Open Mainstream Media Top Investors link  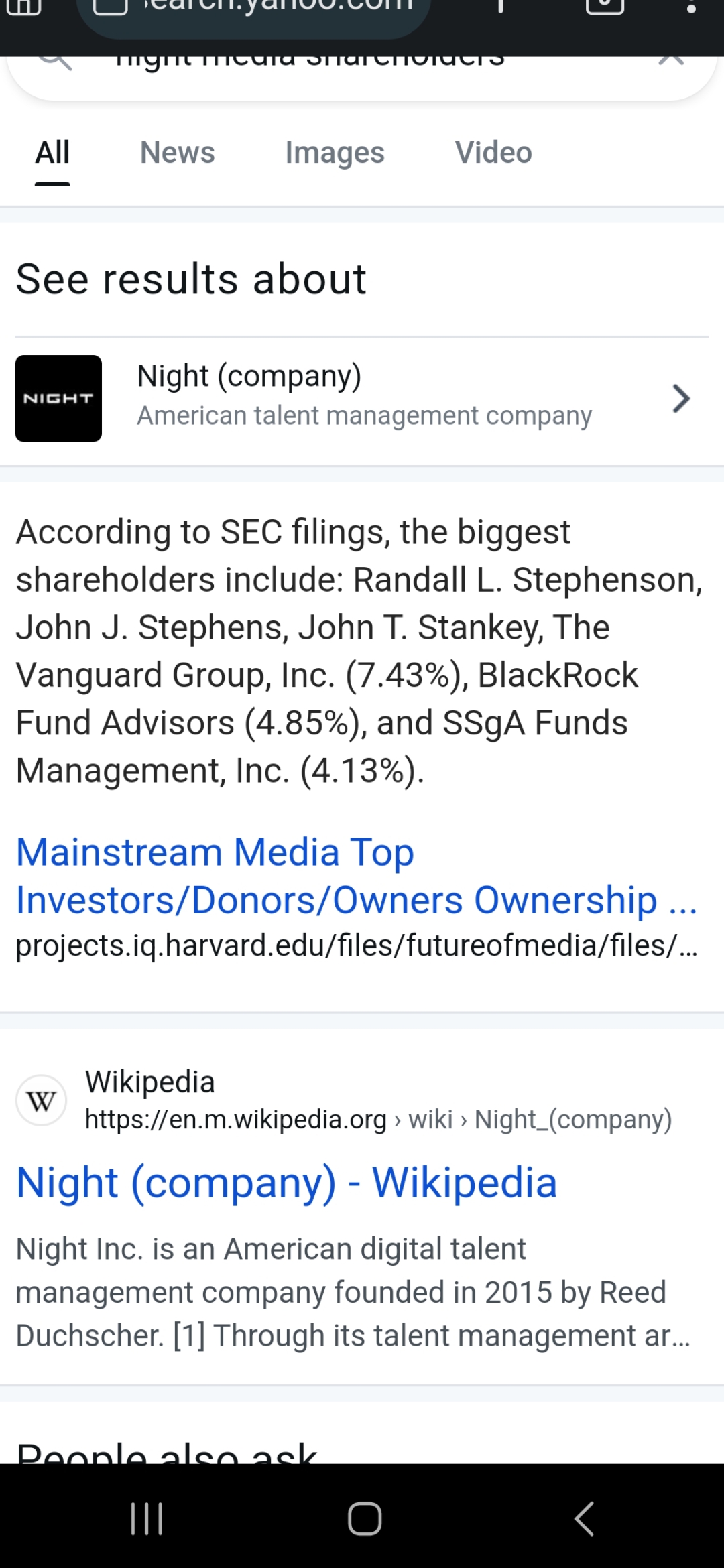357,876
